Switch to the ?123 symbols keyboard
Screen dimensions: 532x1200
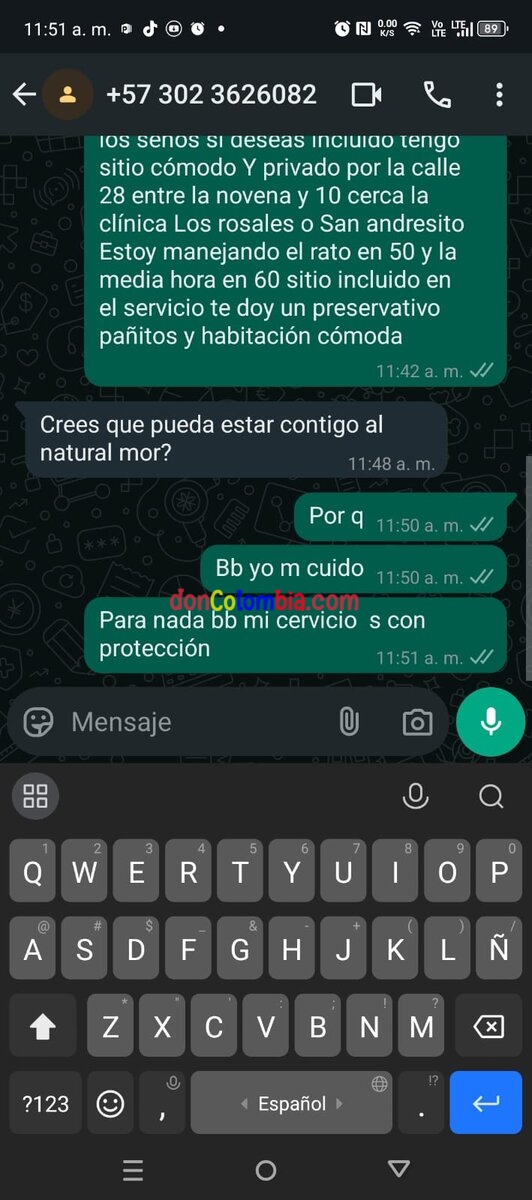coord(46,1103)
